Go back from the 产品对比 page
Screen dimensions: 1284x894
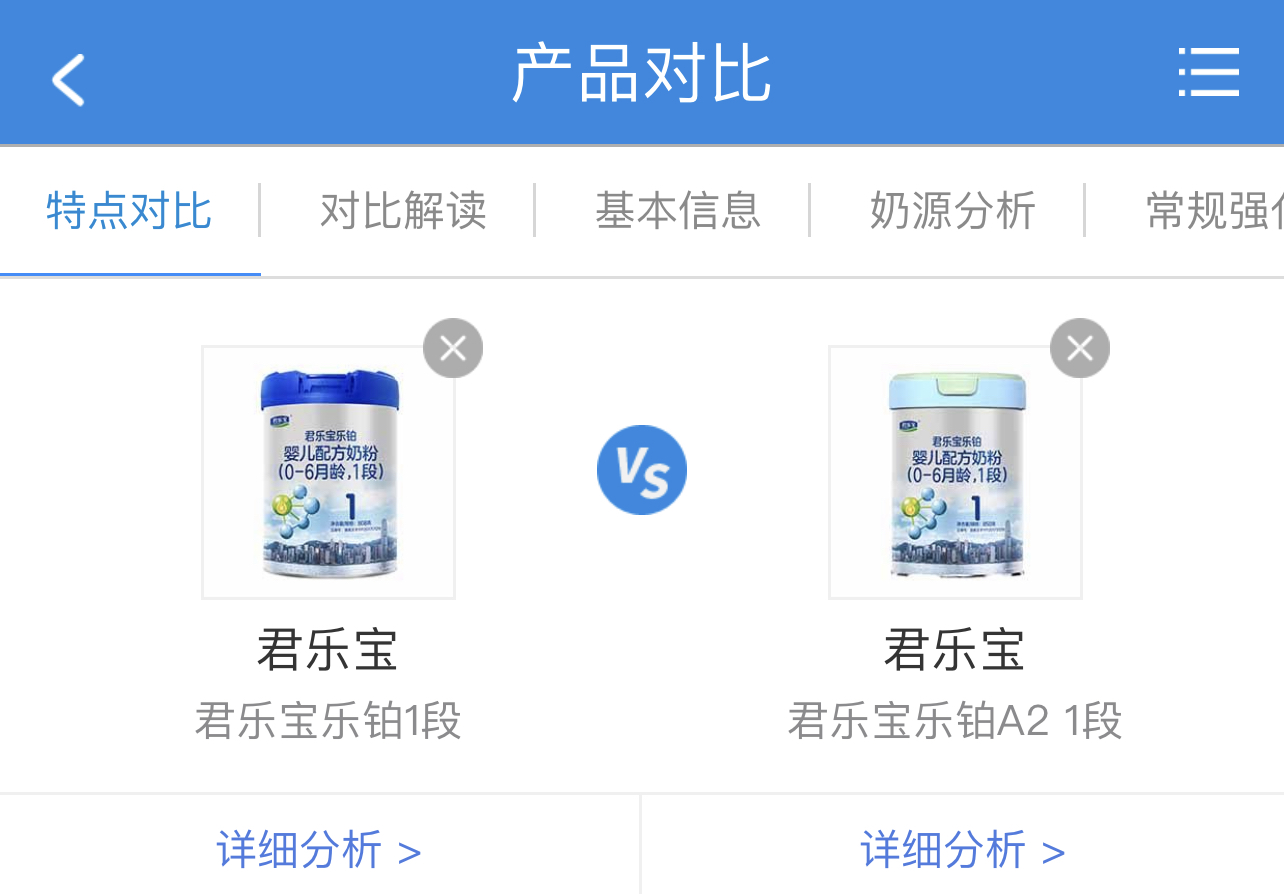pos(68,78)
